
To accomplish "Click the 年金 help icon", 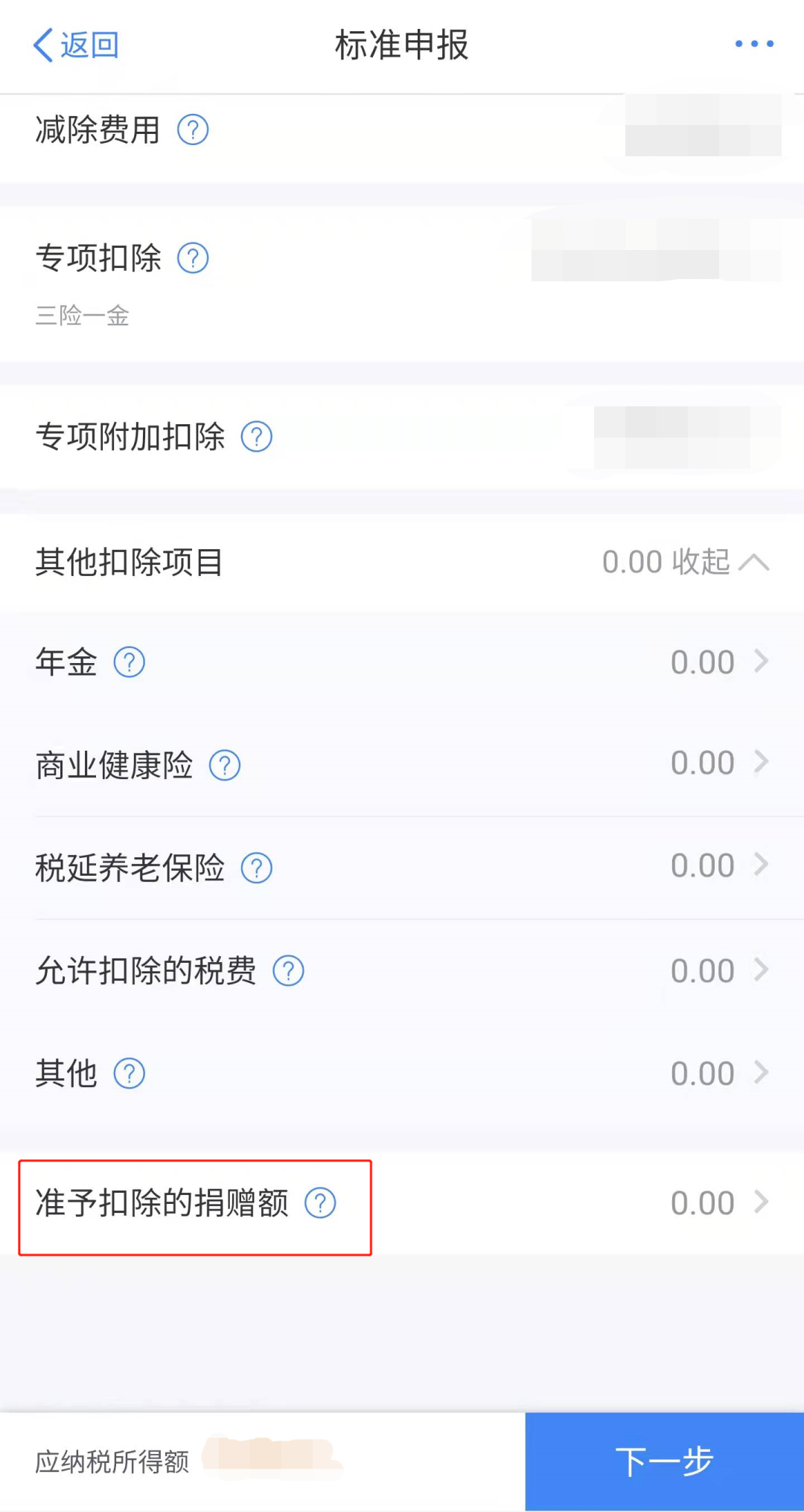I will pyautogui.click(x=128, y=661).
